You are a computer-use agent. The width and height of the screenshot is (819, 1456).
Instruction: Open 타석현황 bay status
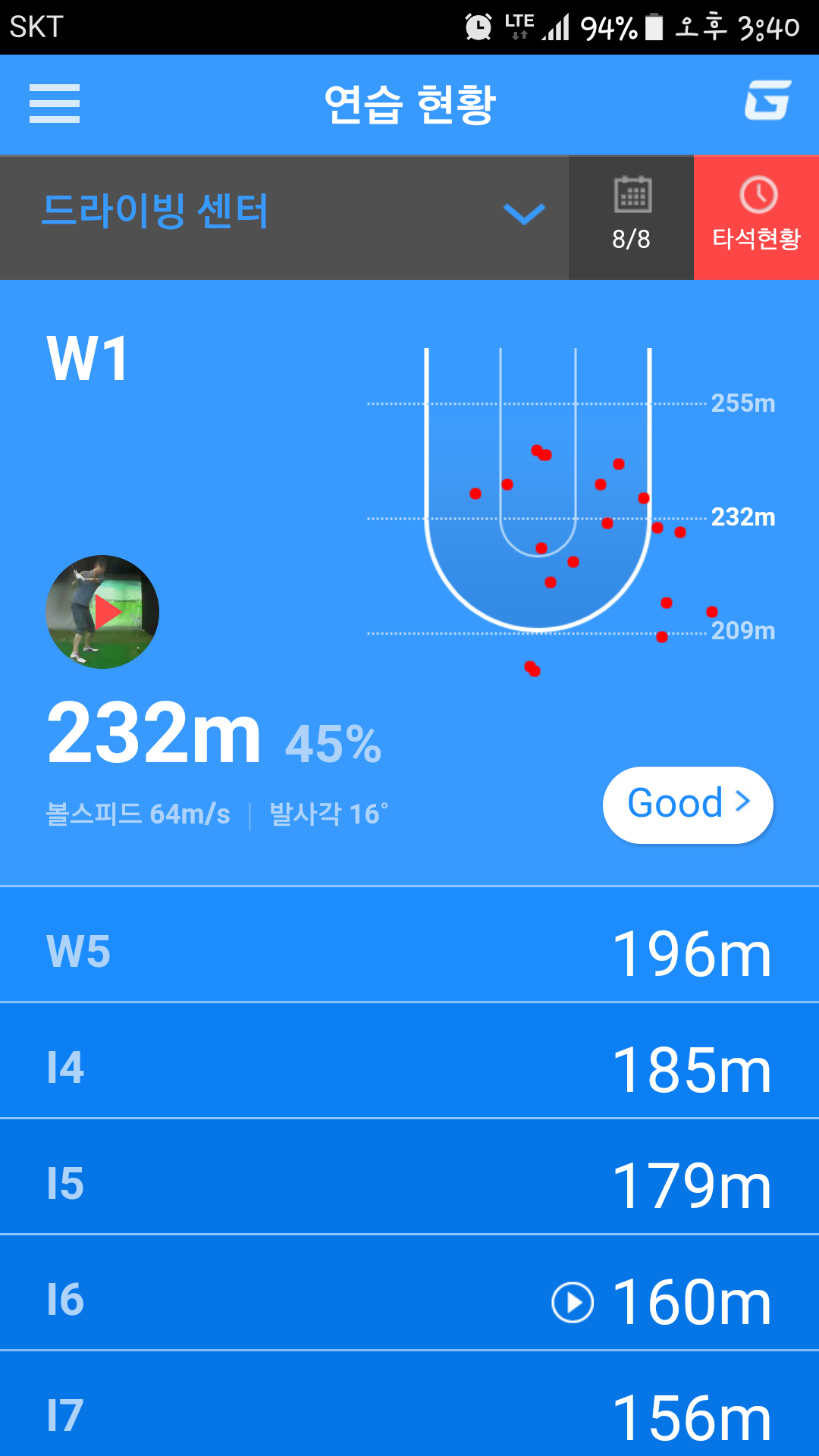(x=756, y=217)
